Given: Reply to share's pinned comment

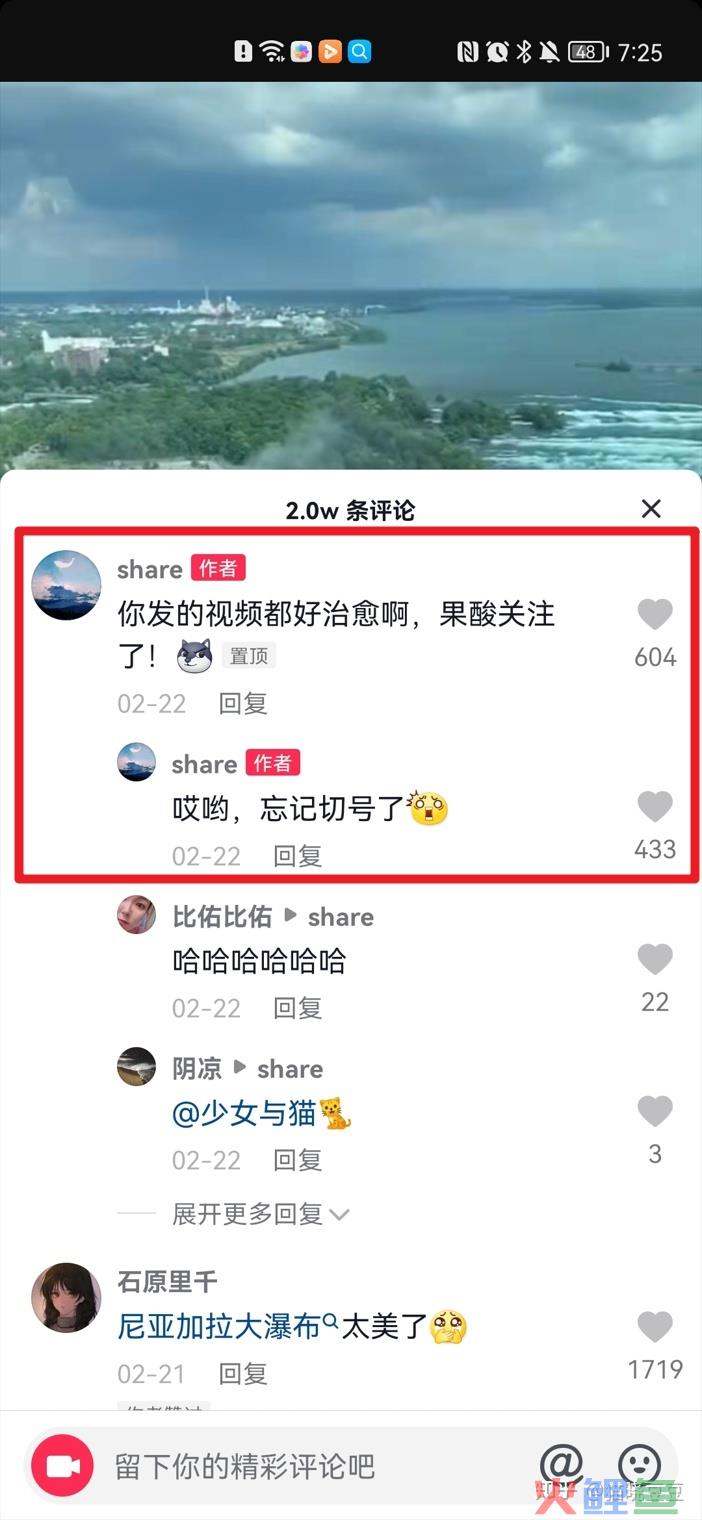Looking at the screenshot, I should pos(243,703).
